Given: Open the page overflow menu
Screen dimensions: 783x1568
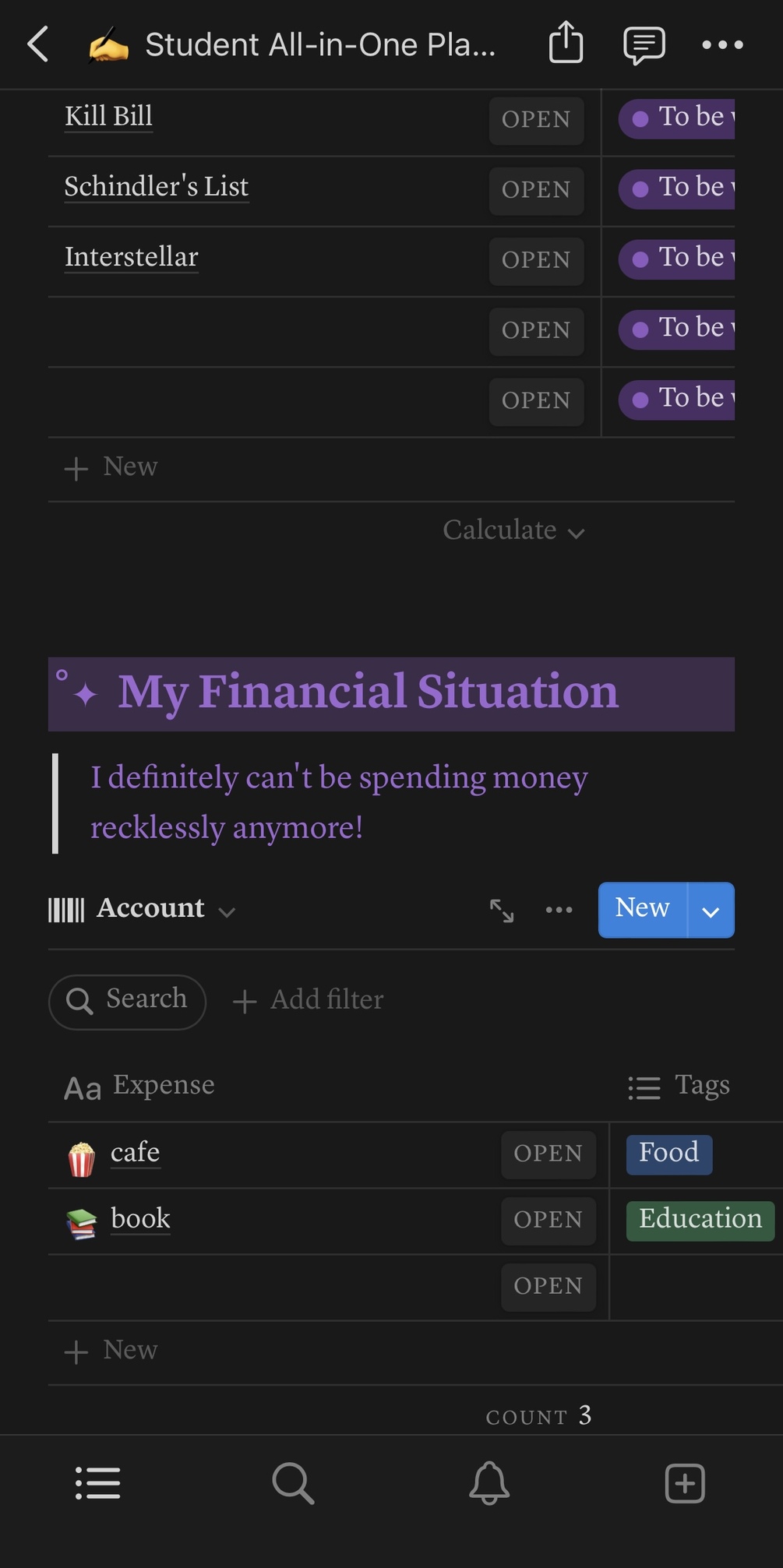Looking at the screenshot, I should [722, 45].
